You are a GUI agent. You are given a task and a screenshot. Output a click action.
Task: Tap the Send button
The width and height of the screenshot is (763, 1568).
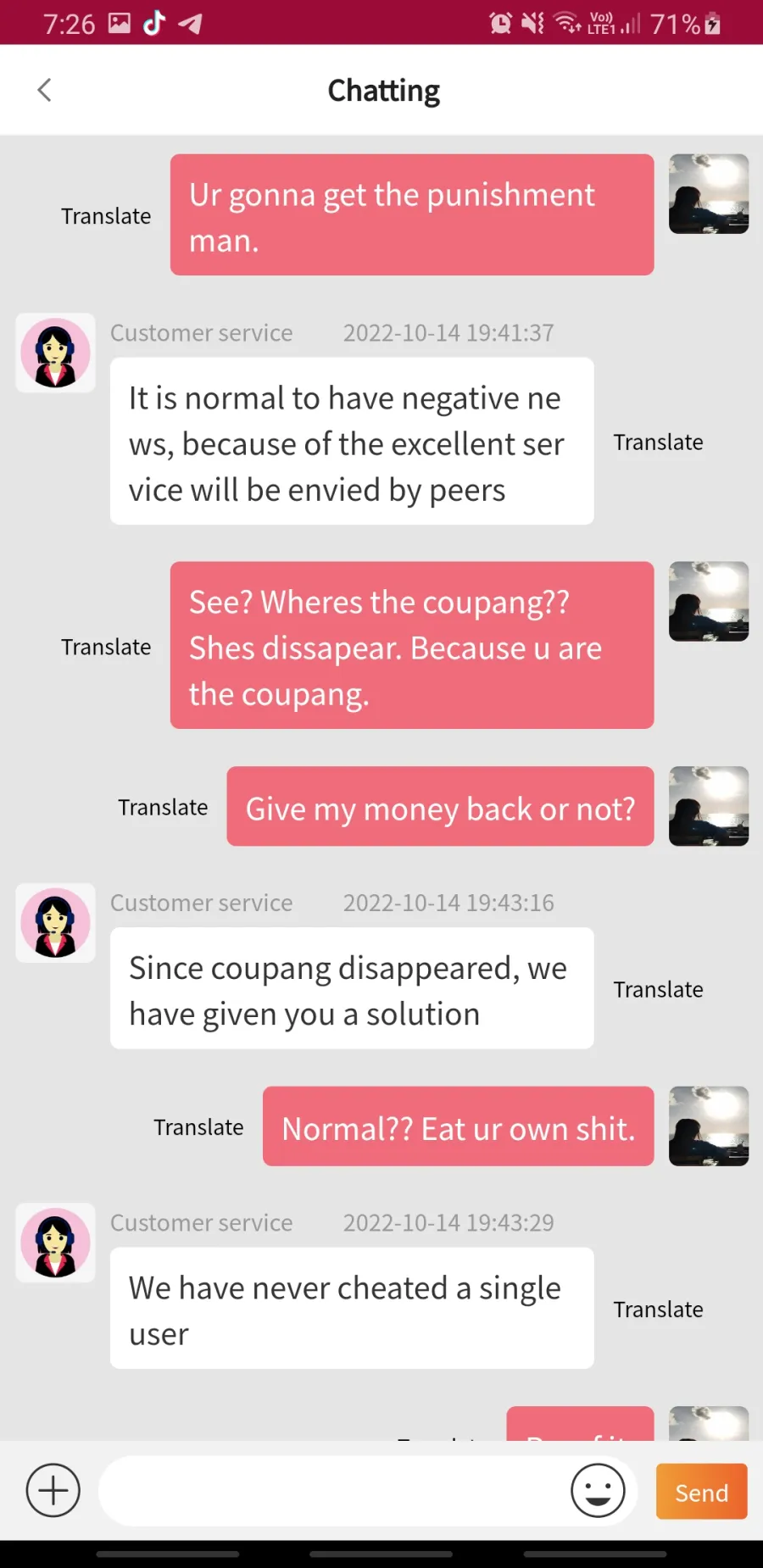pos(701,1491)
